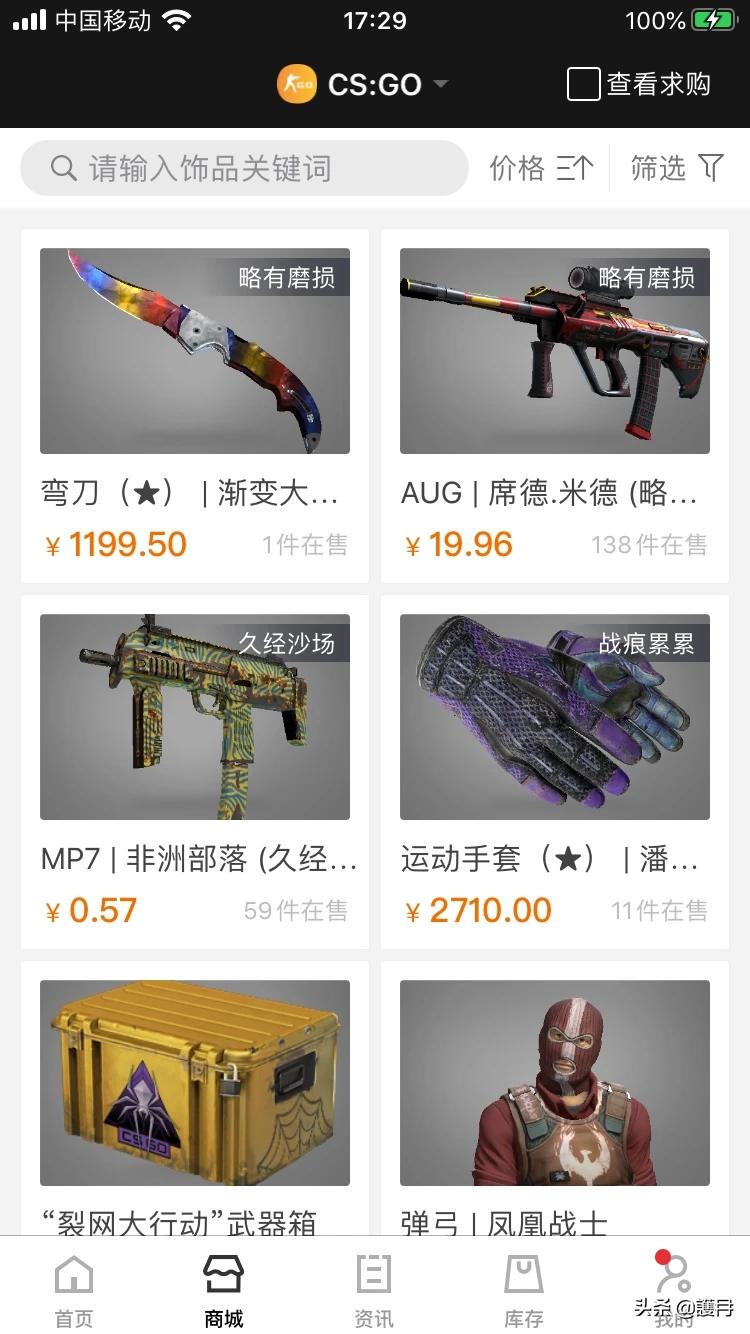The image size is (750, 1334).
Task: Open the AUG 席德.米德 item card
Action: [x=554, y=405]
